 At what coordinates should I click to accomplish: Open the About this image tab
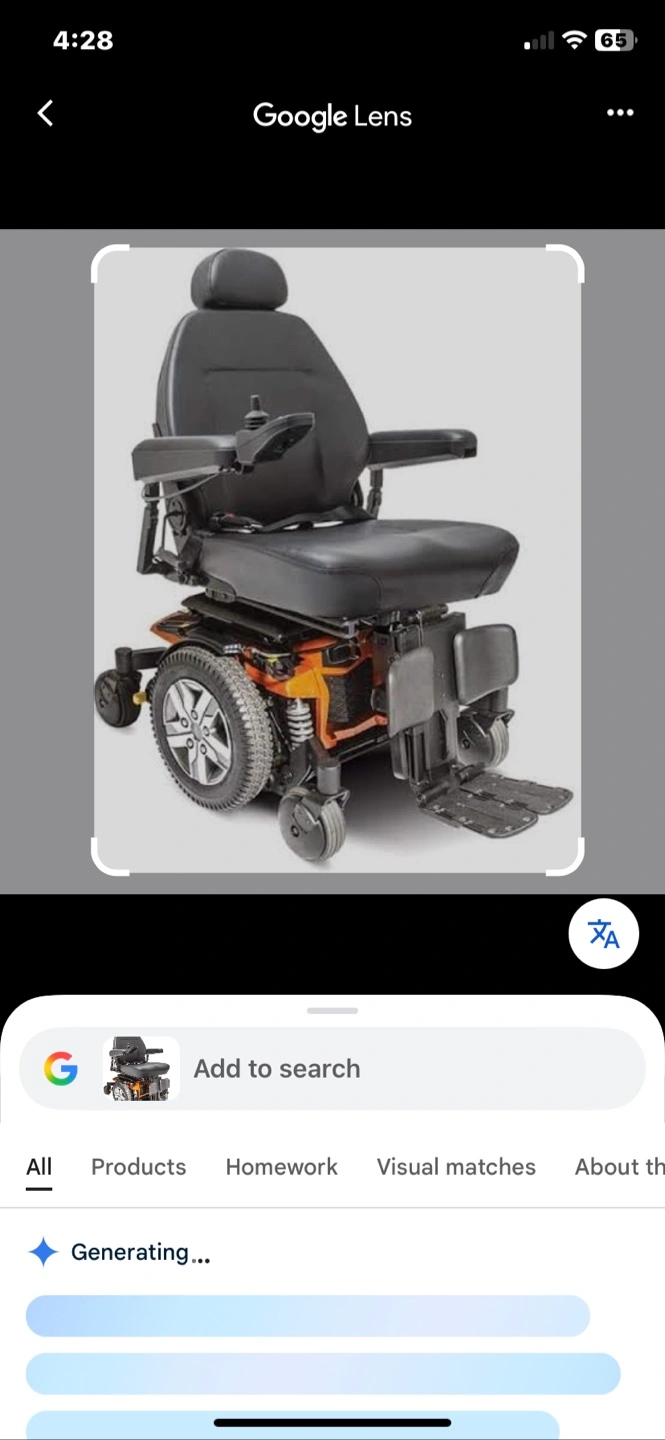tap(618, 1167)
